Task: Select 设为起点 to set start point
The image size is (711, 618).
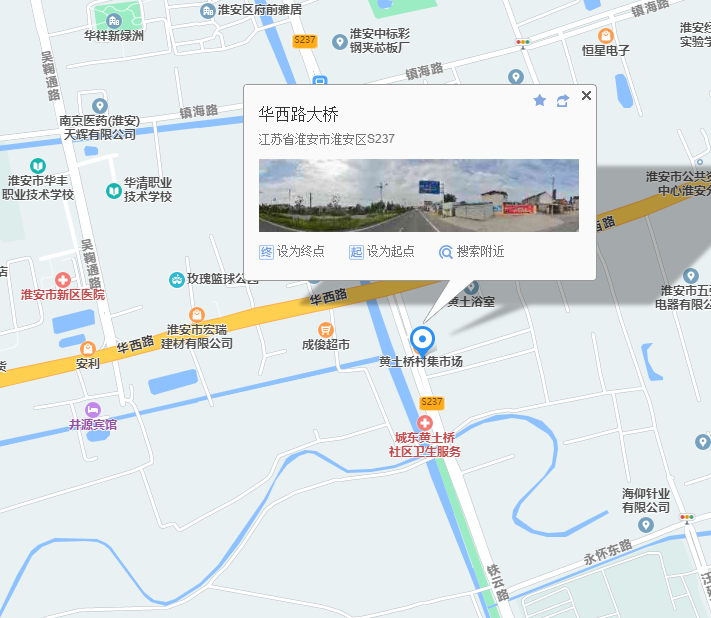Action: (x=382, y=252)
